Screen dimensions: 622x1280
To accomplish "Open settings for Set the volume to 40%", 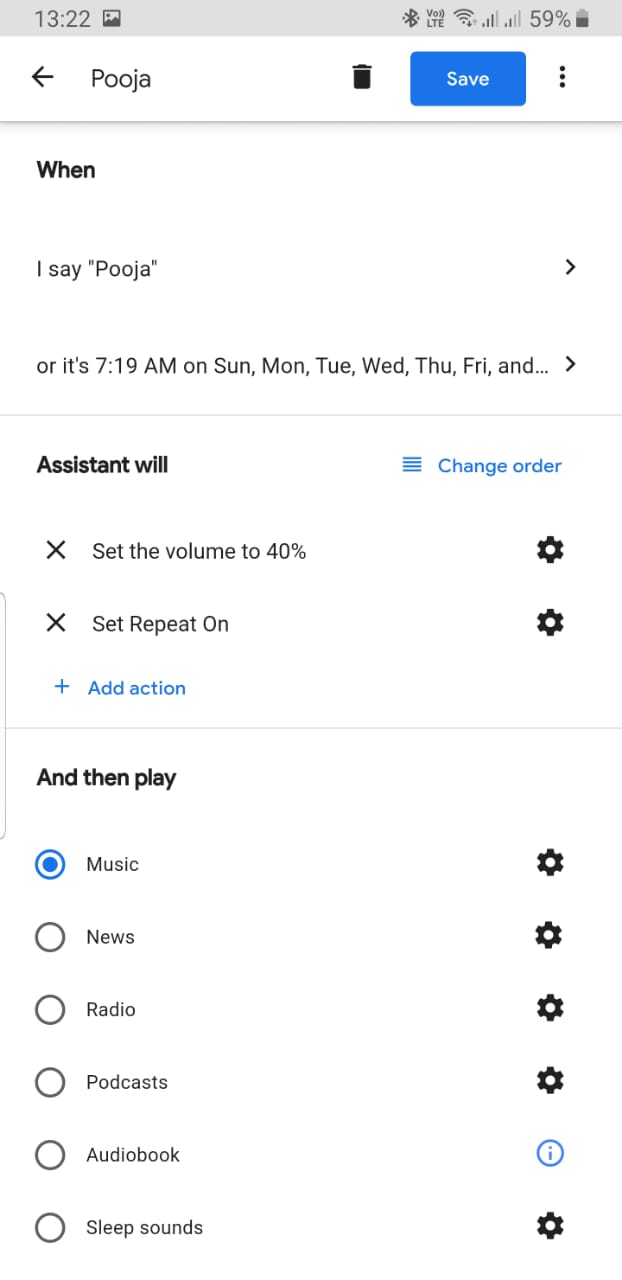I will (x=550, y=550).
